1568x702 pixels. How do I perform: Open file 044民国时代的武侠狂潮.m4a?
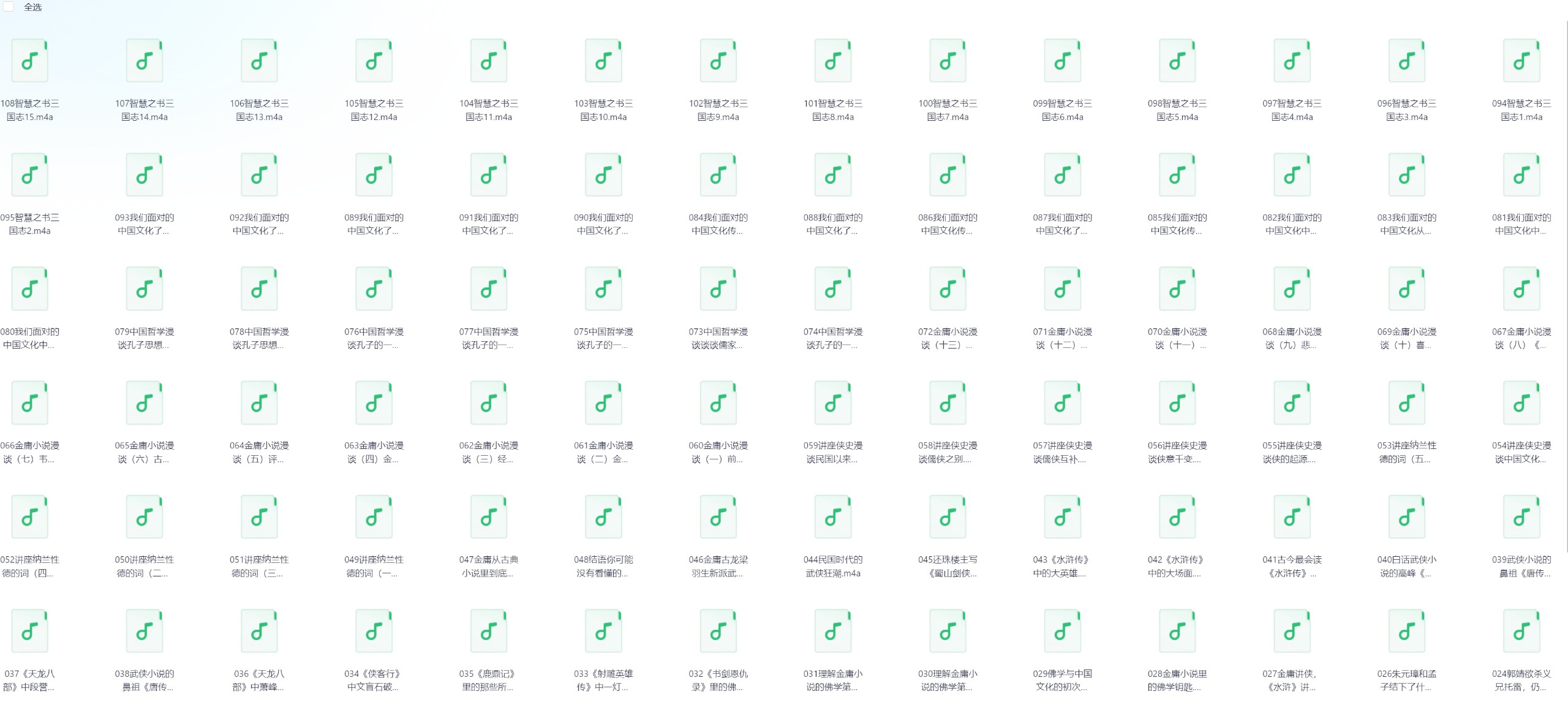832,517
